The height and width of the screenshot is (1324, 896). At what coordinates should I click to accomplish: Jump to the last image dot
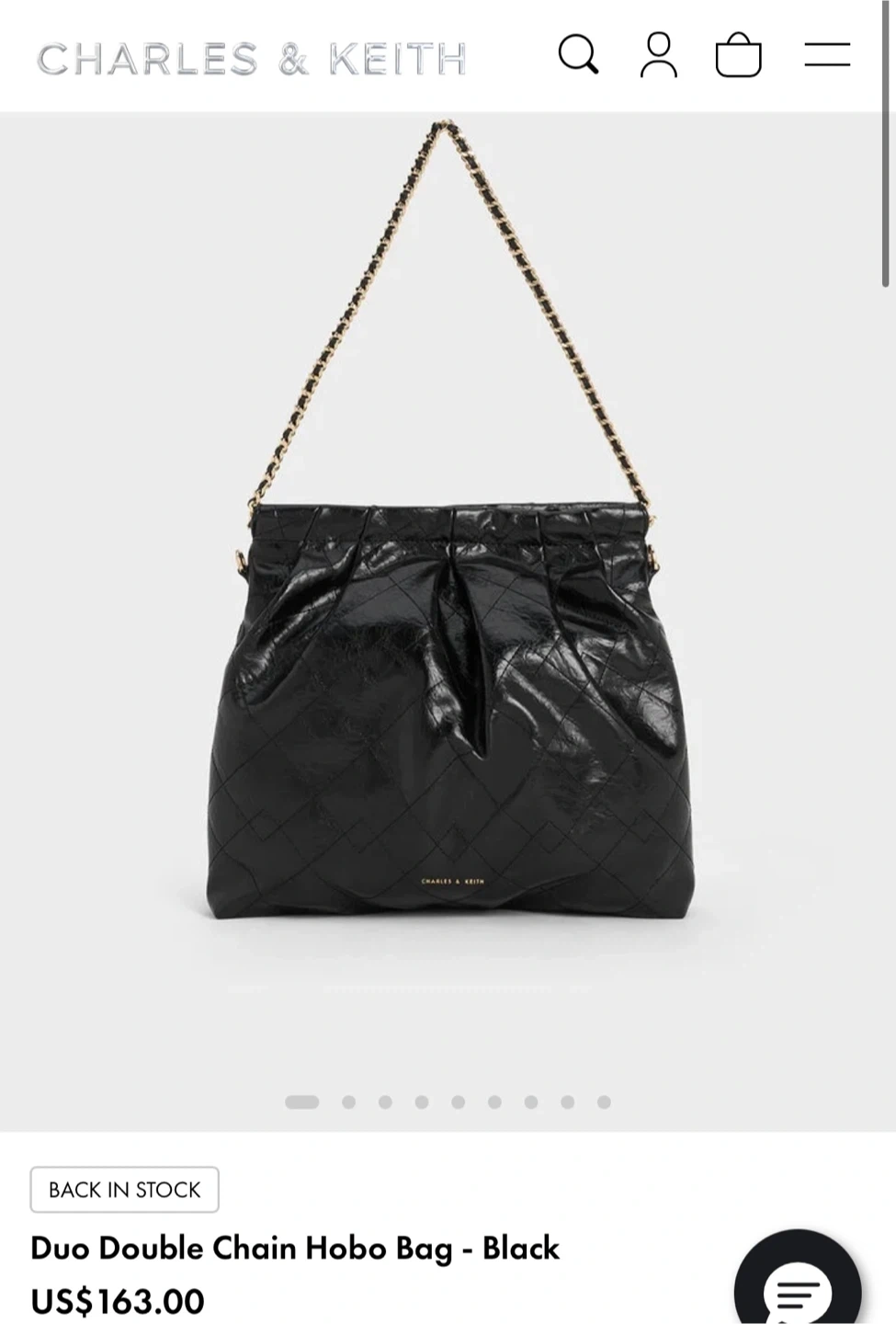[x=604, y=1101]
